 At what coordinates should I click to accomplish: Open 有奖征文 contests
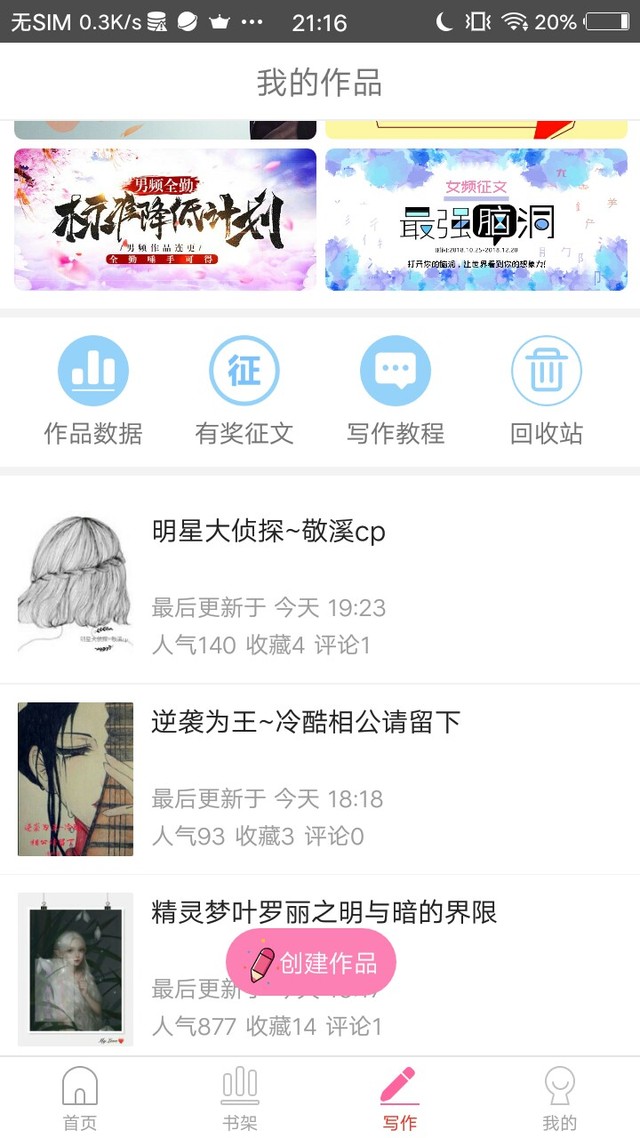244,391
